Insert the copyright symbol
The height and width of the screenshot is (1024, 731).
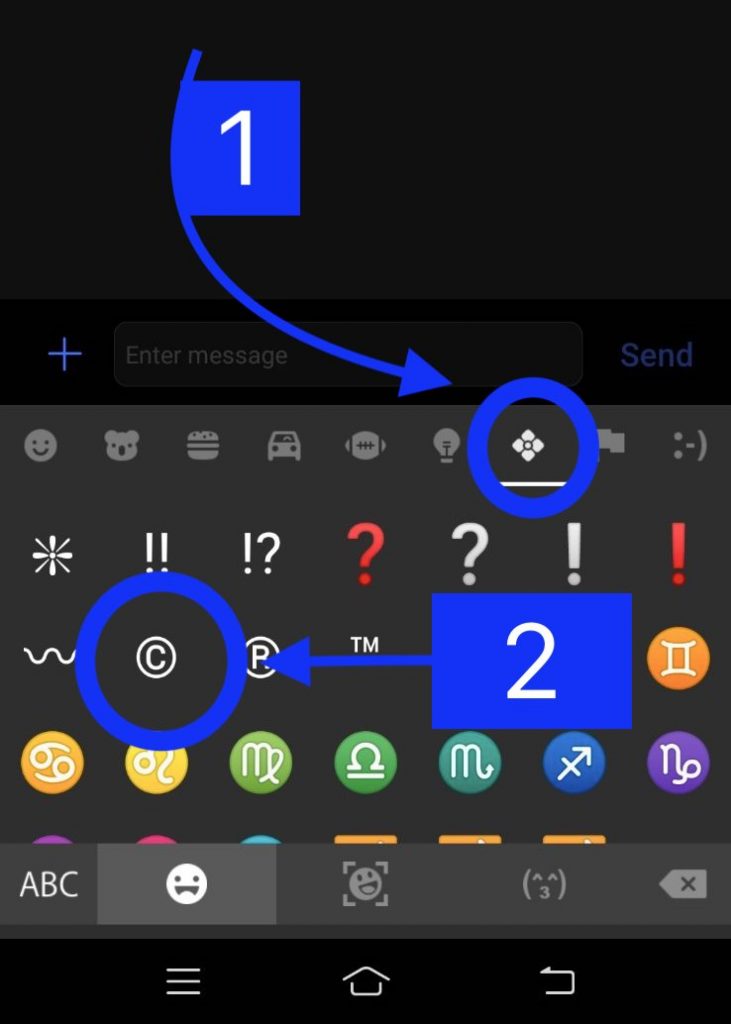click(156, 658)
